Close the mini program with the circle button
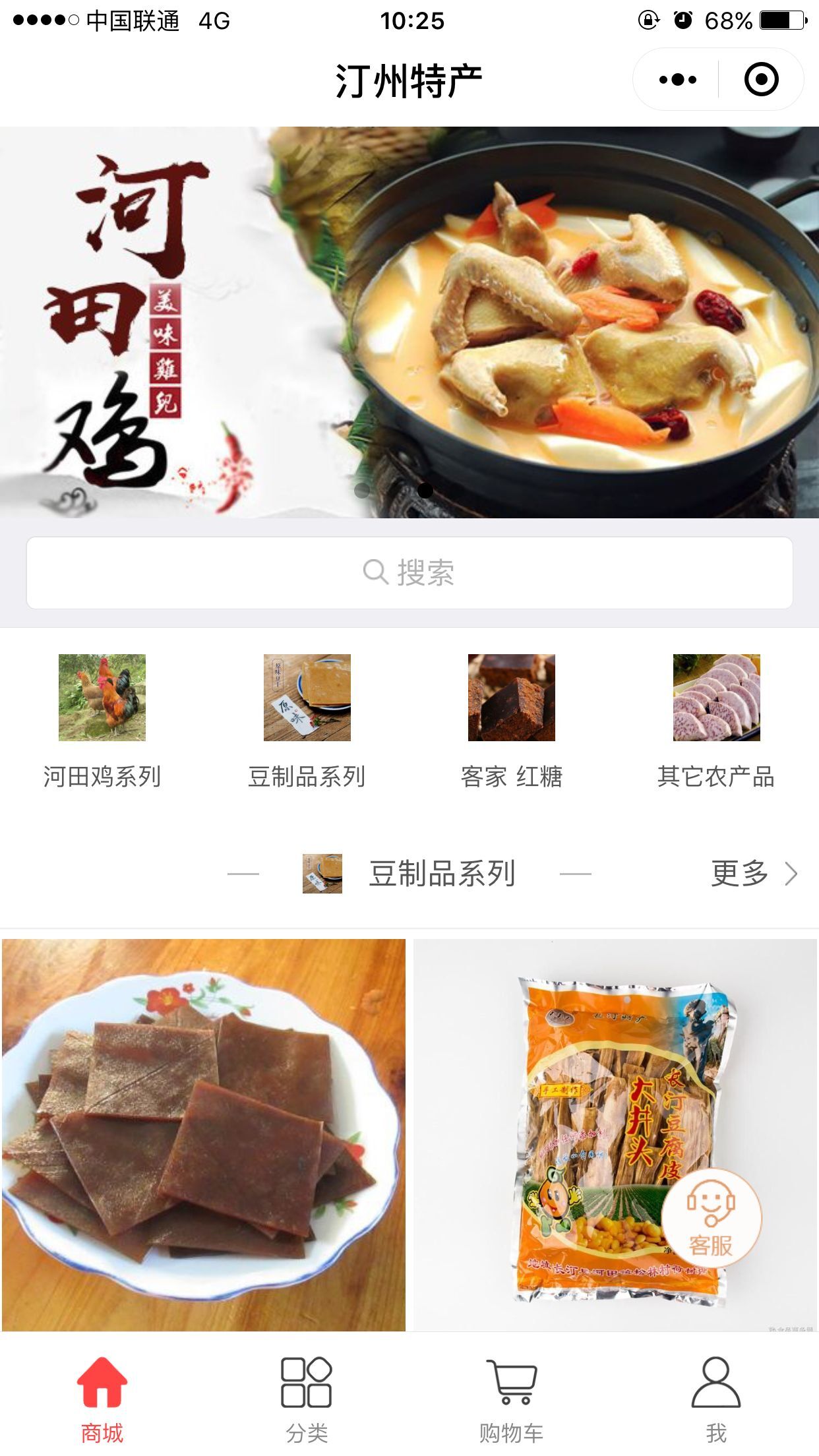The width and height of the screenshot is (819, 1456). (x=761, y=80)
